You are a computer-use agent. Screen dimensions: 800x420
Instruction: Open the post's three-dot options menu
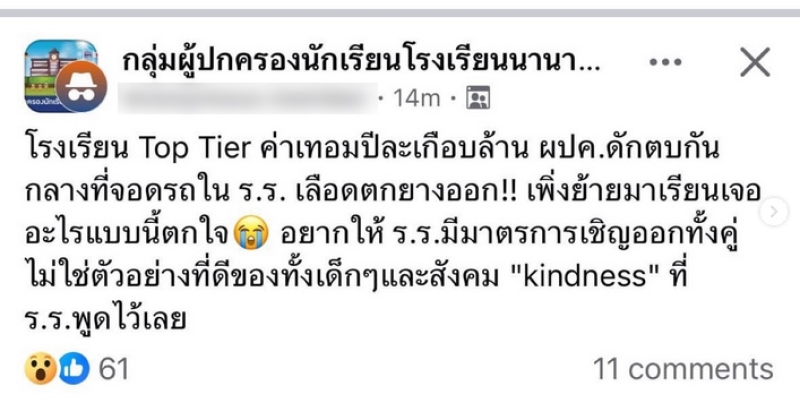click(666, 62)
